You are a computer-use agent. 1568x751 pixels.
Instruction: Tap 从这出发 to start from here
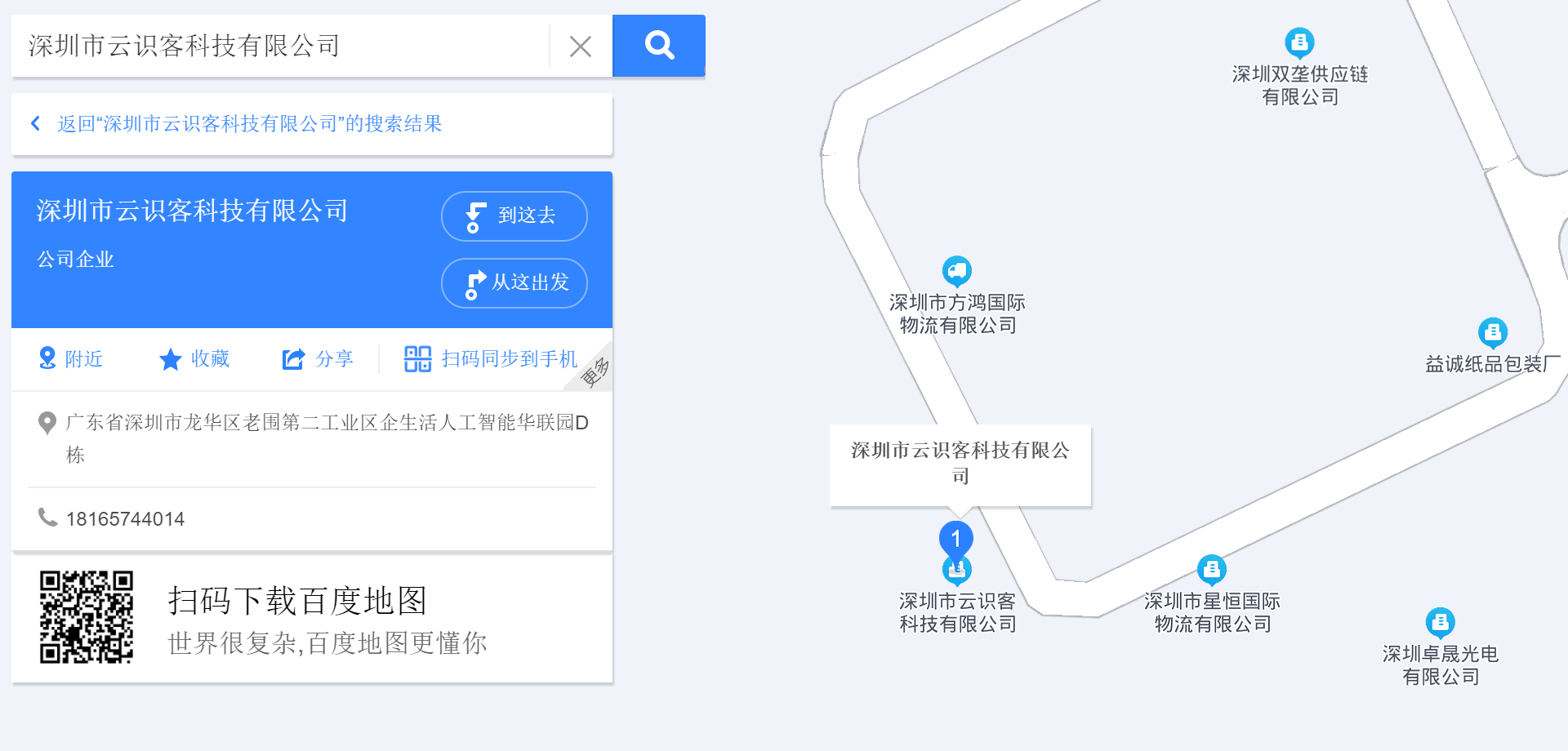[514, 283]
